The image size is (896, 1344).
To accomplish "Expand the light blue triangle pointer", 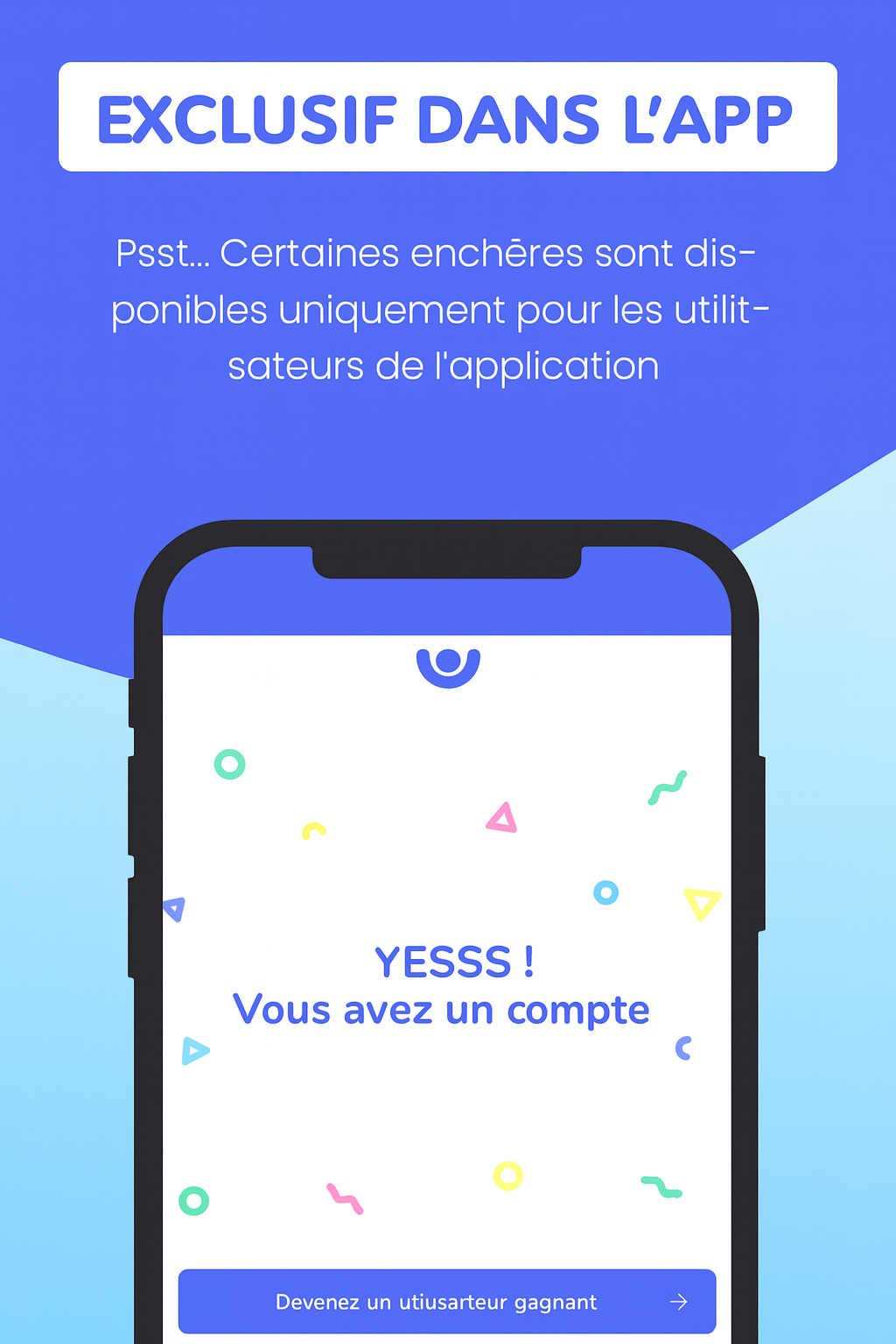I will pyautogui.click(x=196, y=1050).
